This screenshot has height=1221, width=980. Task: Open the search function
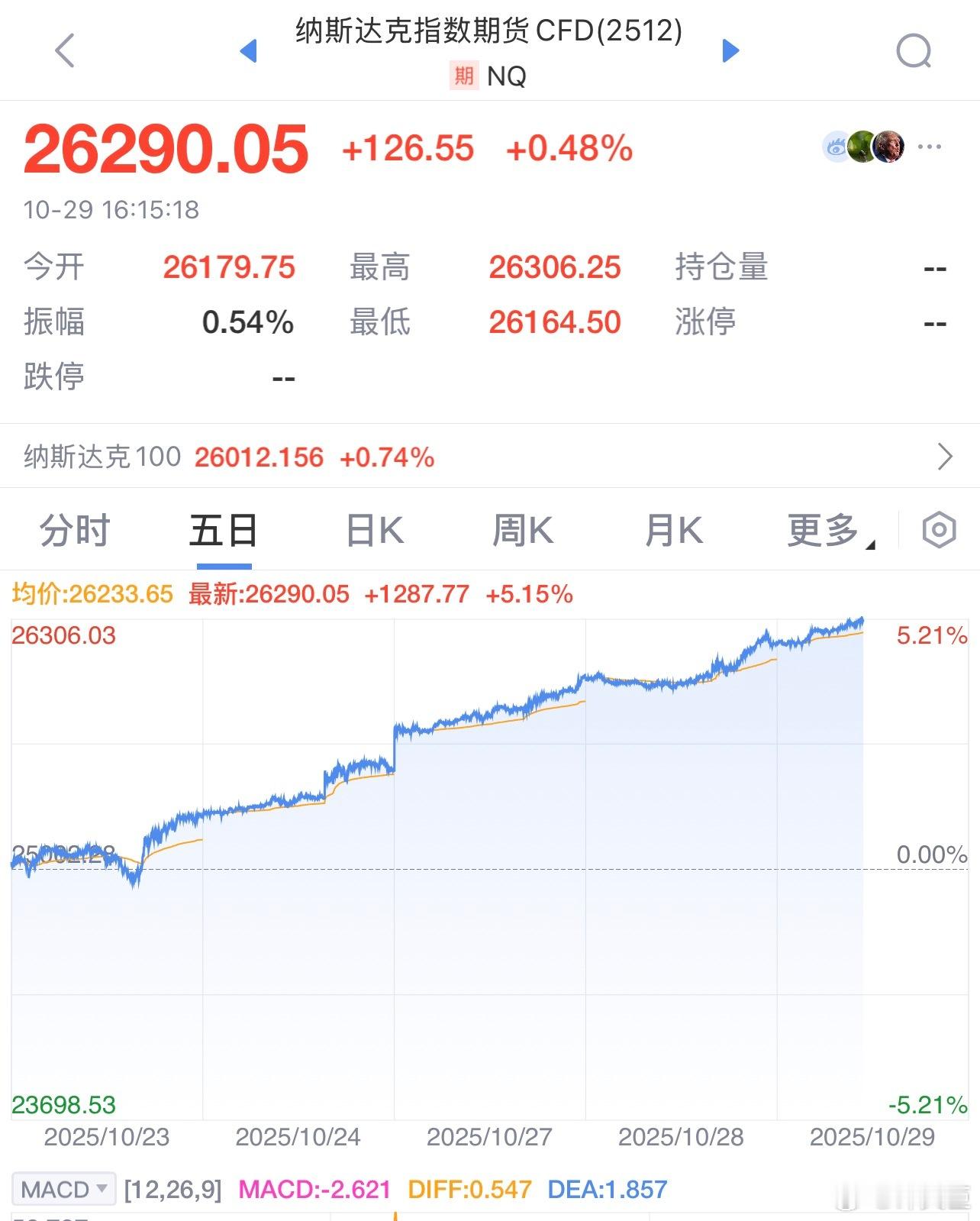pyautogui.click(x=913, y=50)
